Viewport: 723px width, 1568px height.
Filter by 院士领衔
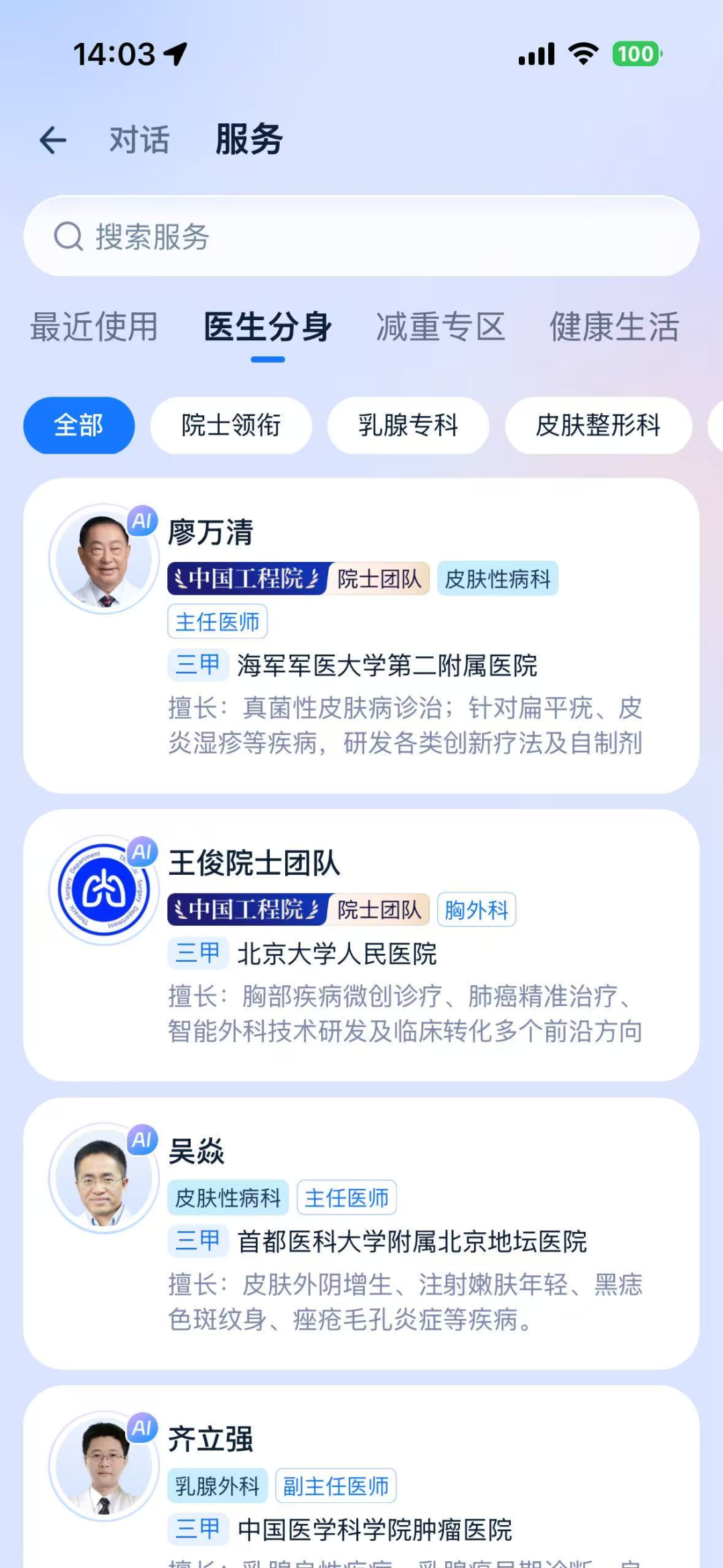[x=231, y=425]
